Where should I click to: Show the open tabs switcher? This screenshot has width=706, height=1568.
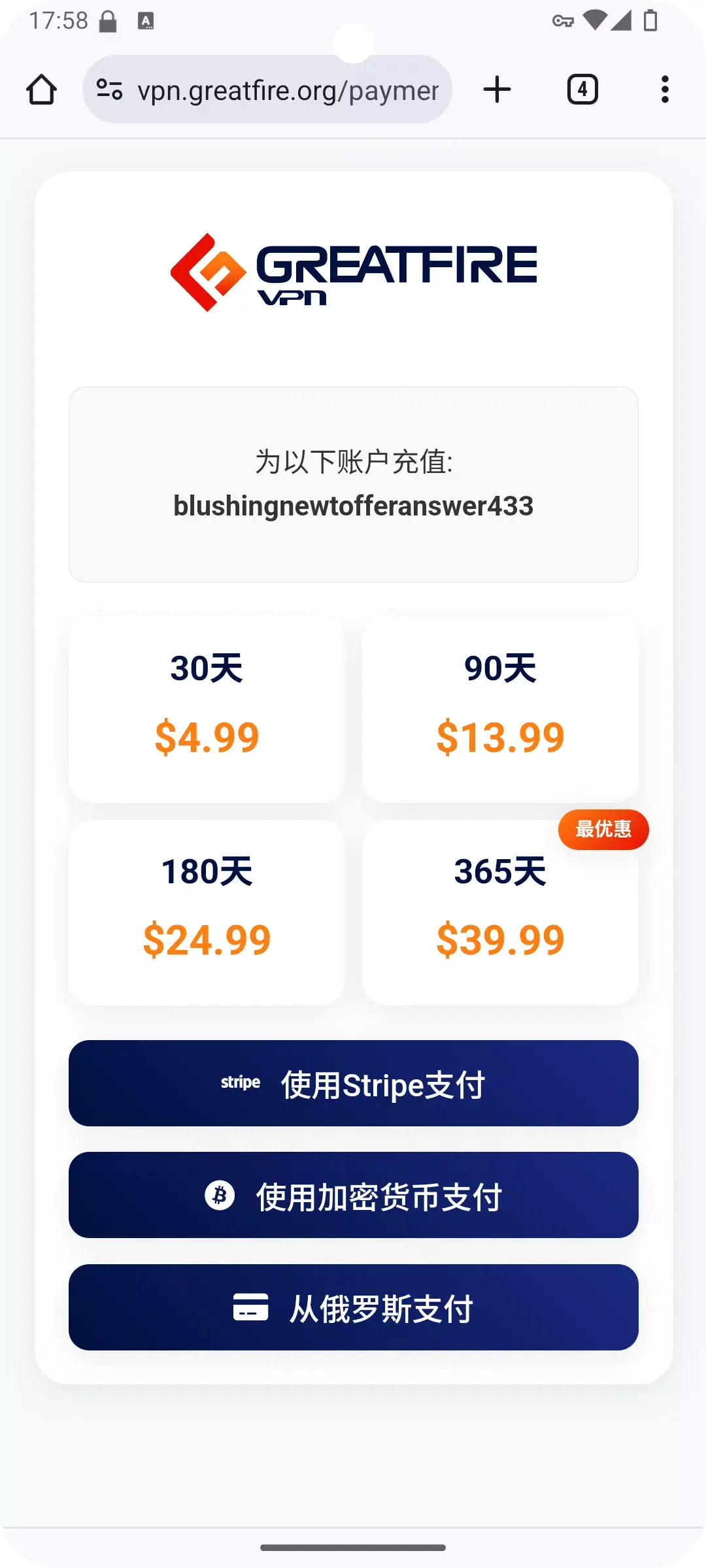coord(582,90)
